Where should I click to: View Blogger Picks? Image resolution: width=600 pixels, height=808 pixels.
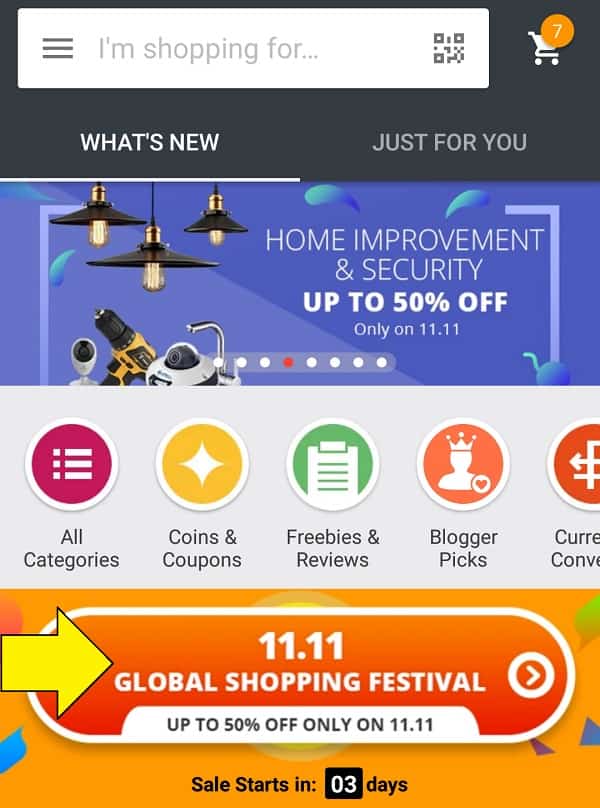[x=463, y=466]
